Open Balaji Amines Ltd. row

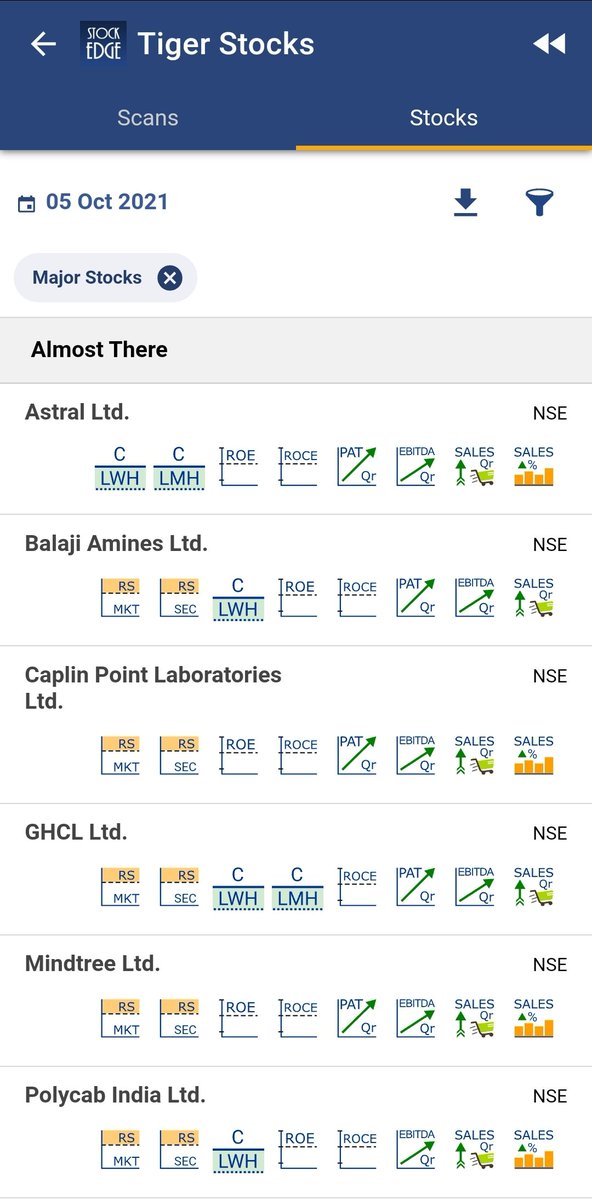click(296, 580)
